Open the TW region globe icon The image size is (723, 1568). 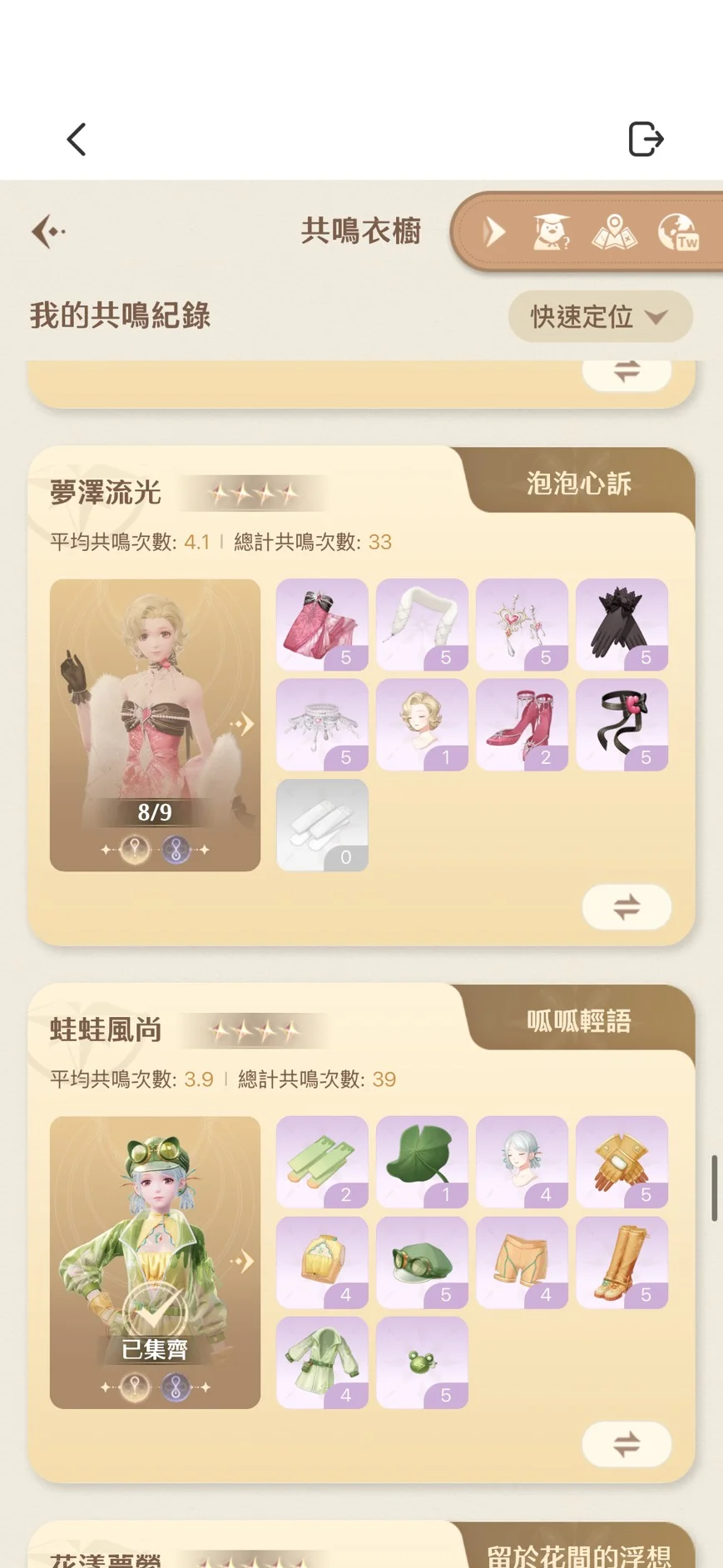point(678,232)
